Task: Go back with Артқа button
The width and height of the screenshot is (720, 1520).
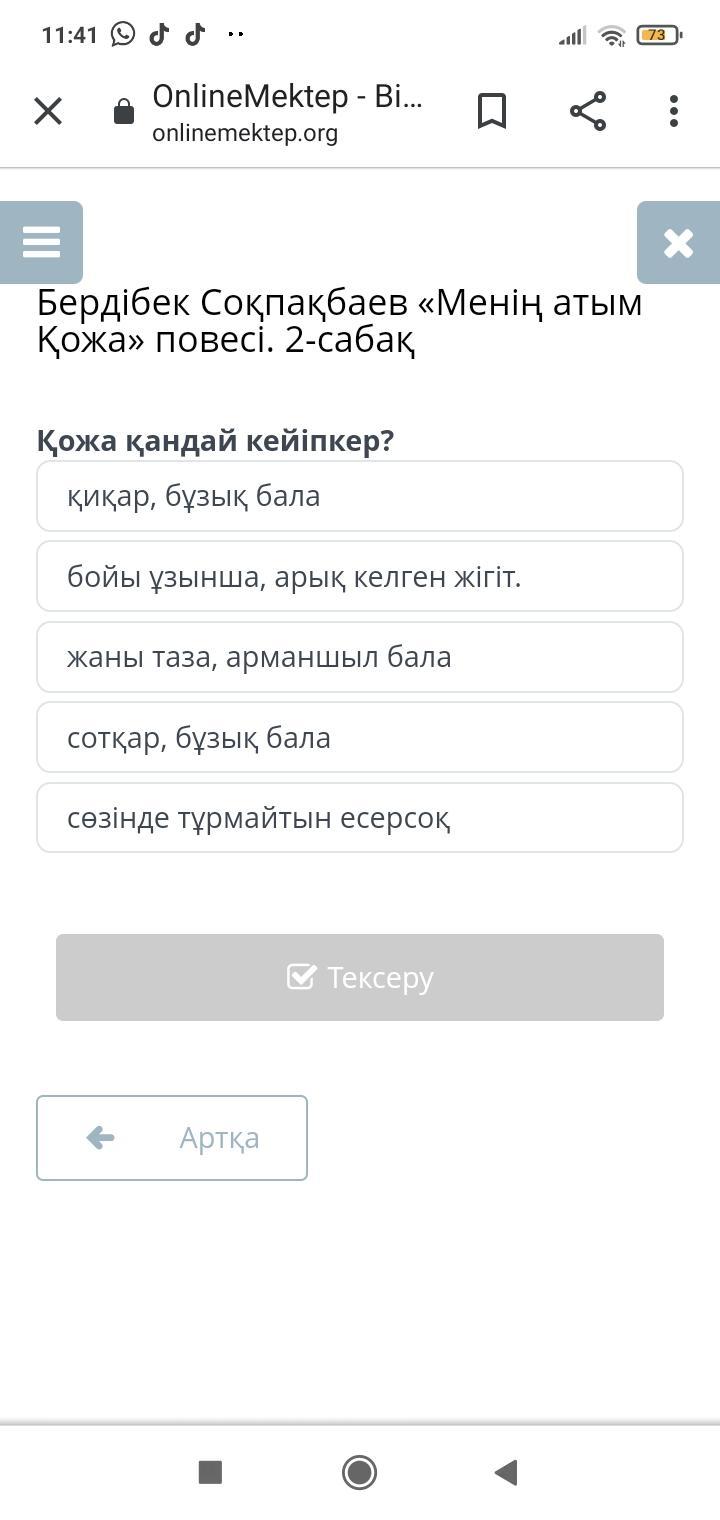Action: click(x=172, y=1138)
